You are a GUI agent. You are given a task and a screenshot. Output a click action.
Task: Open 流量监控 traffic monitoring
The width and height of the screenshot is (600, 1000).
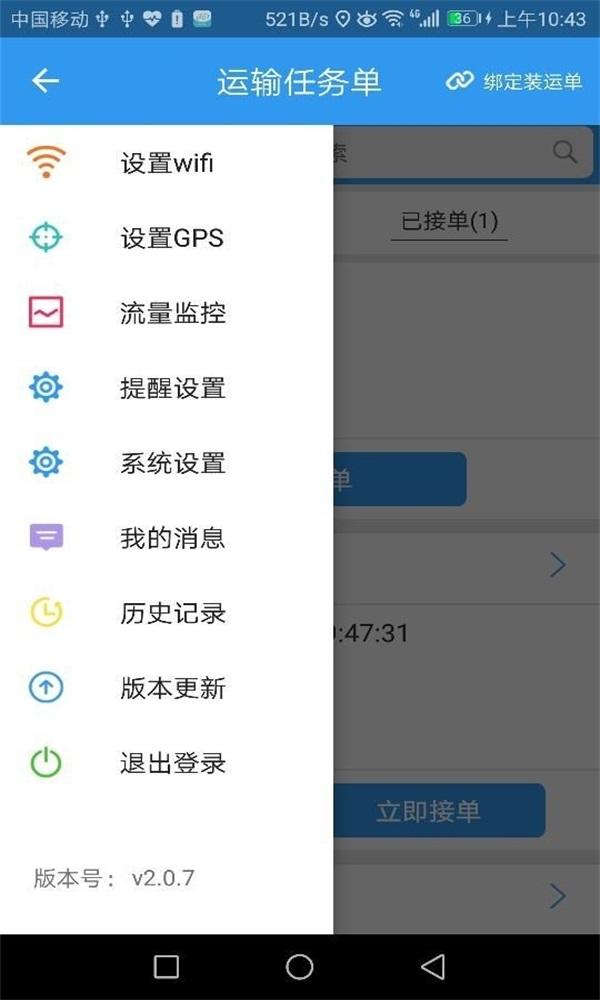click(172, 313)
